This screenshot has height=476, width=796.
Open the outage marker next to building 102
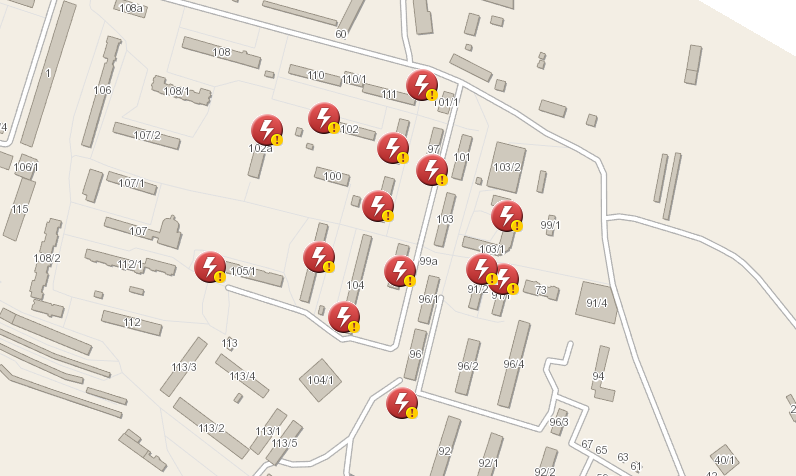pos(323,118)
